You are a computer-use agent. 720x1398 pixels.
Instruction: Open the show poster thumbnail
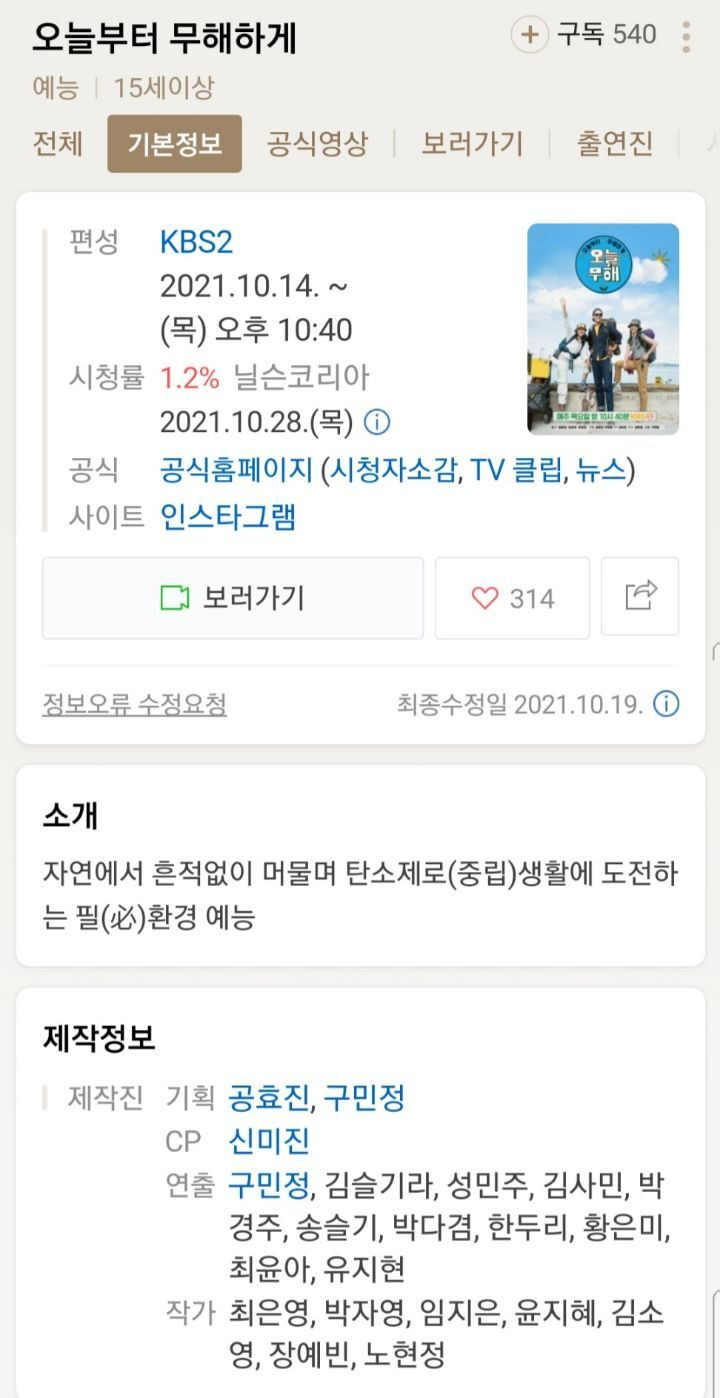pyautogui.click(x=601, y=331)
